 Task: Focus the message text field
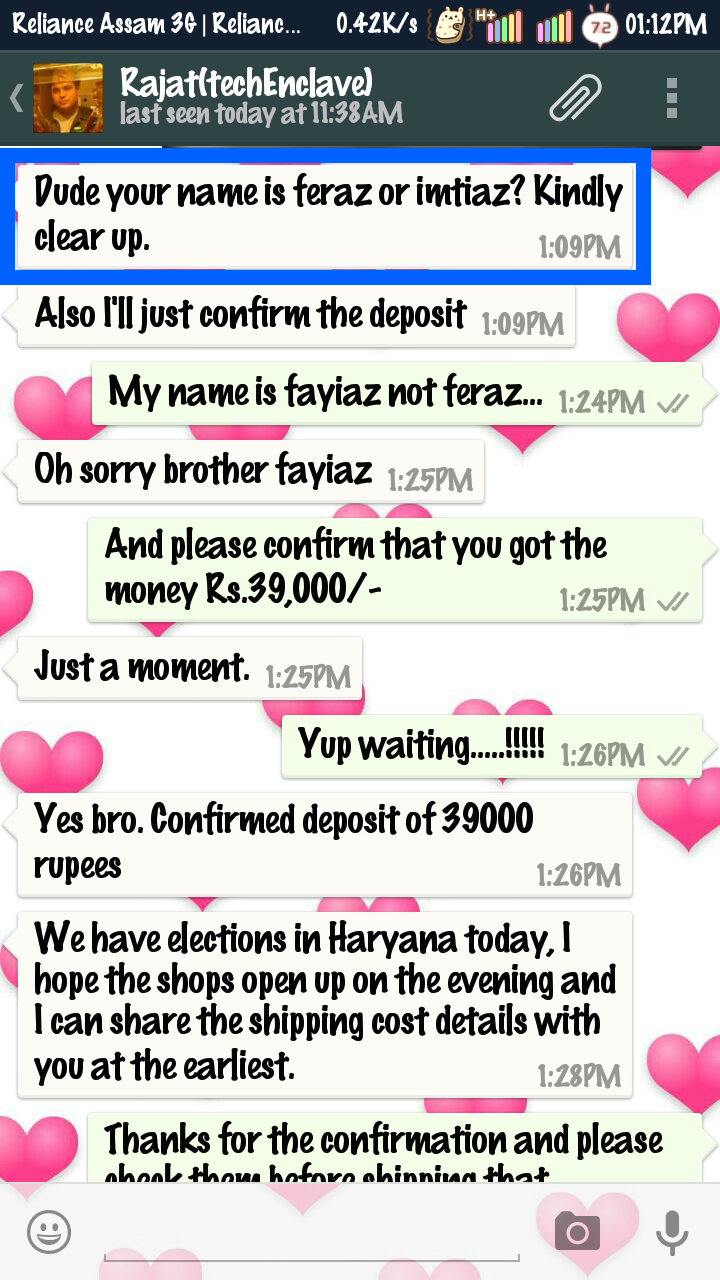click(310, 1232)
